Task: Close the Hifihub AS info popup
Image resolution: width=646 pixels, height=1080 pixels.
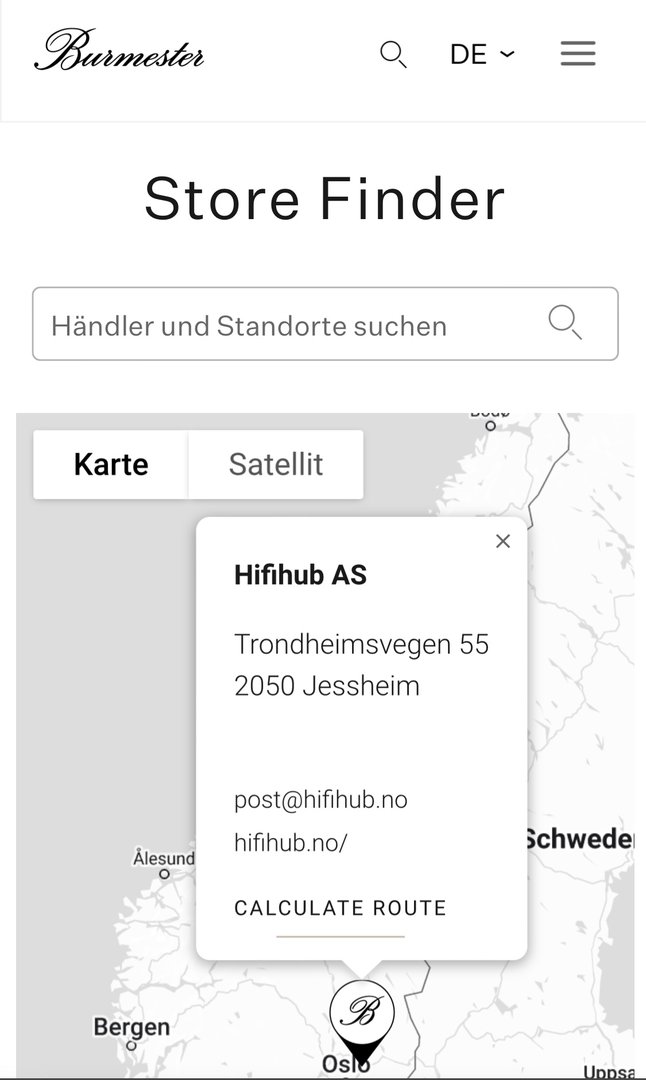Action: click(503, 541)
